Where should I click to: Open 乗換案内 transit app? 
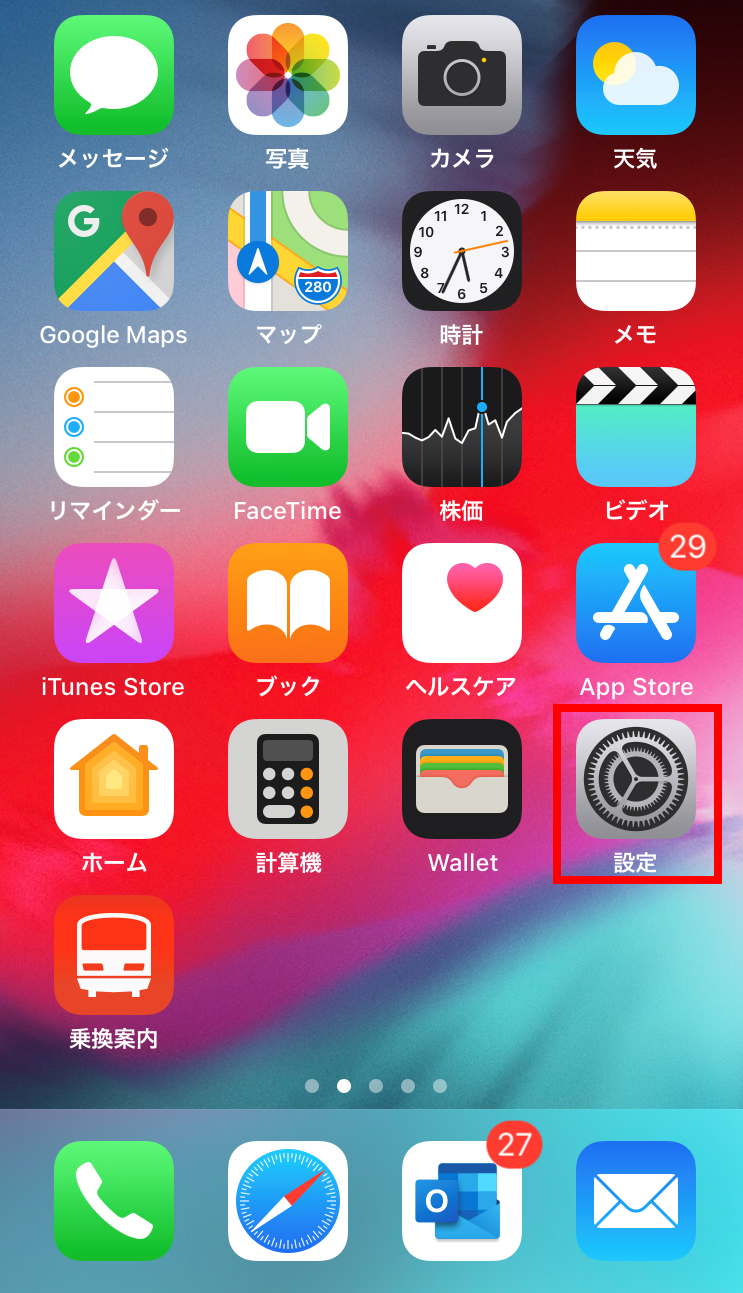click(113, 955)
